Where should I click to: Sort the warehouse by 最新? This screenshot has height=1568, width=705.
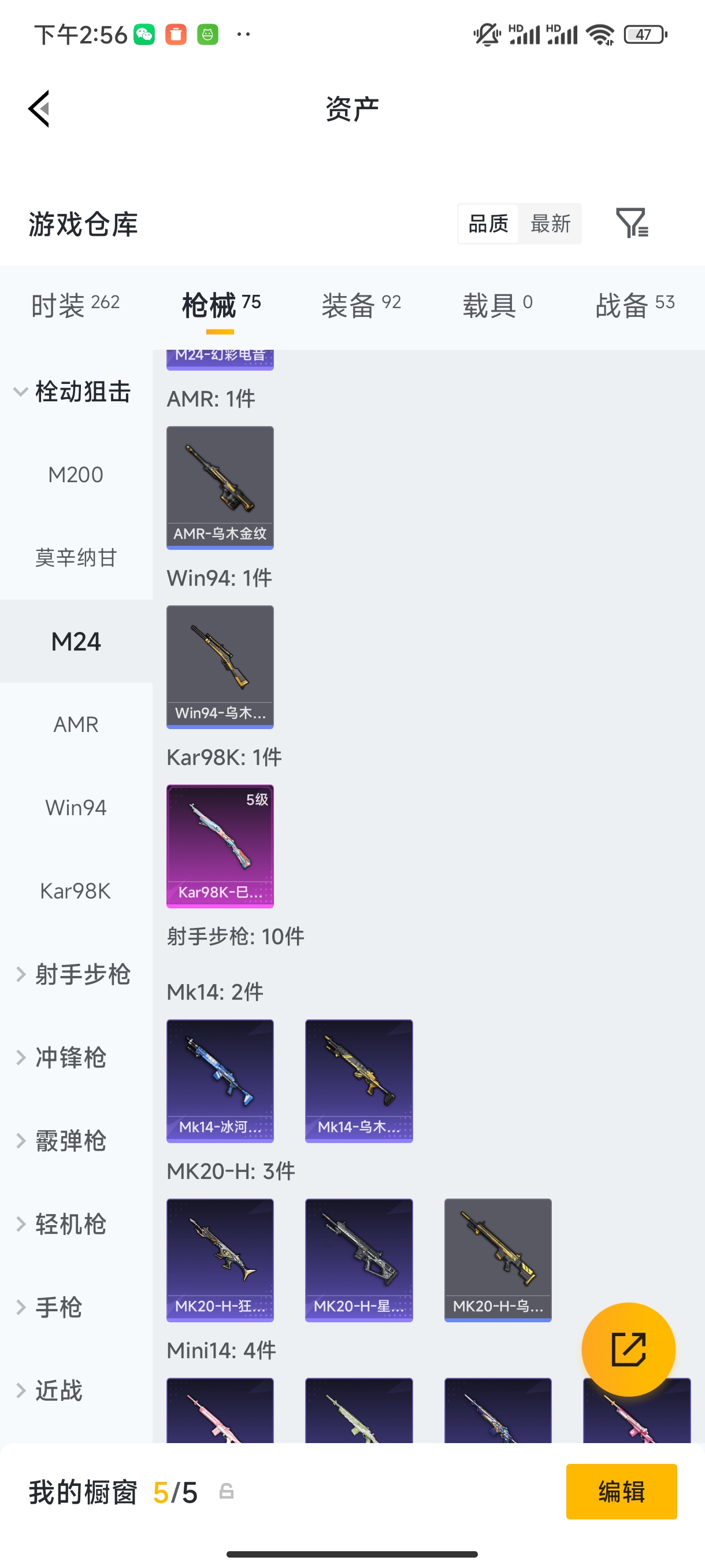[x=550, y=223]
